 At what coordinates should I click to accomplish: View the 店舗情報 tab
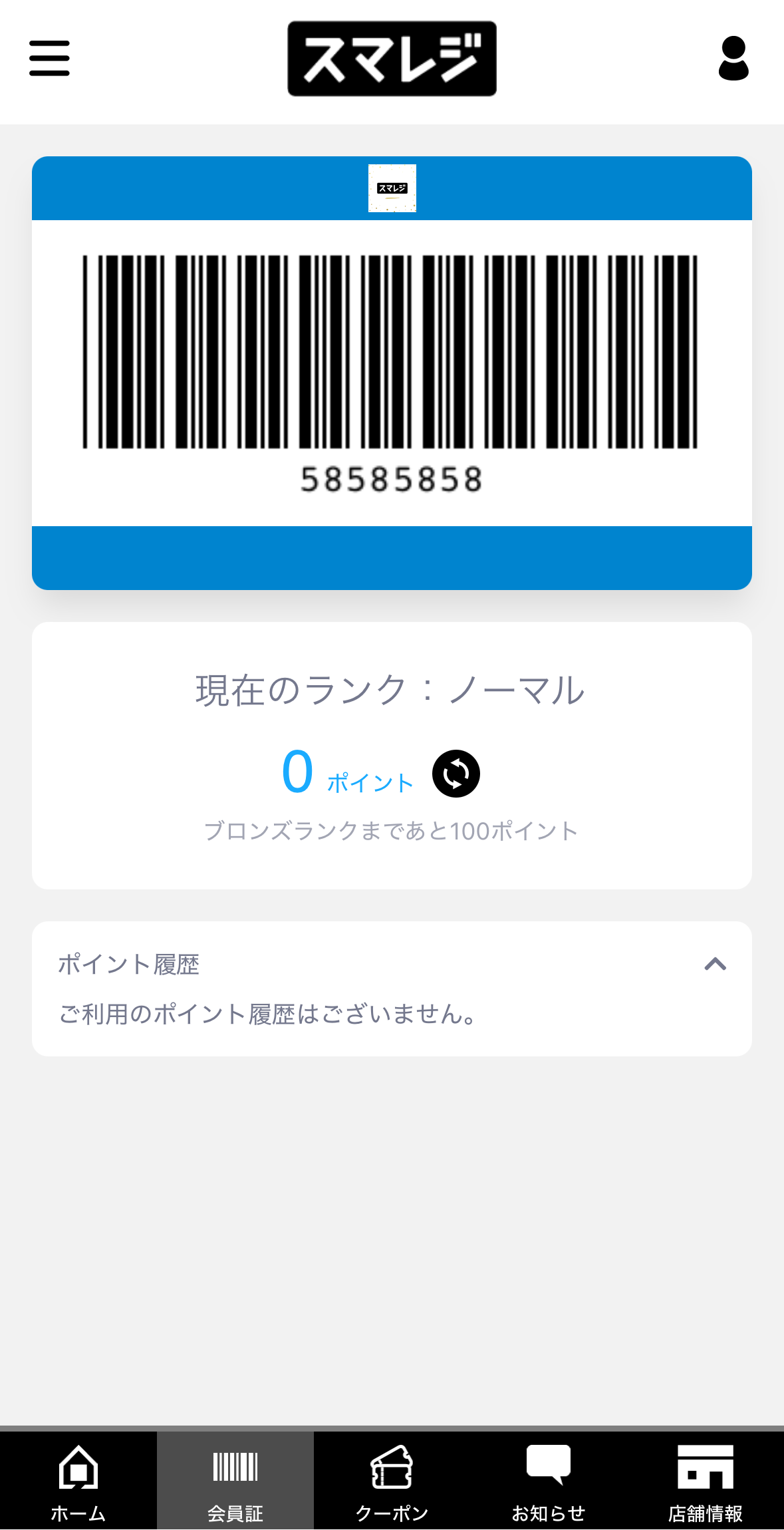(x=706, y=1480)
